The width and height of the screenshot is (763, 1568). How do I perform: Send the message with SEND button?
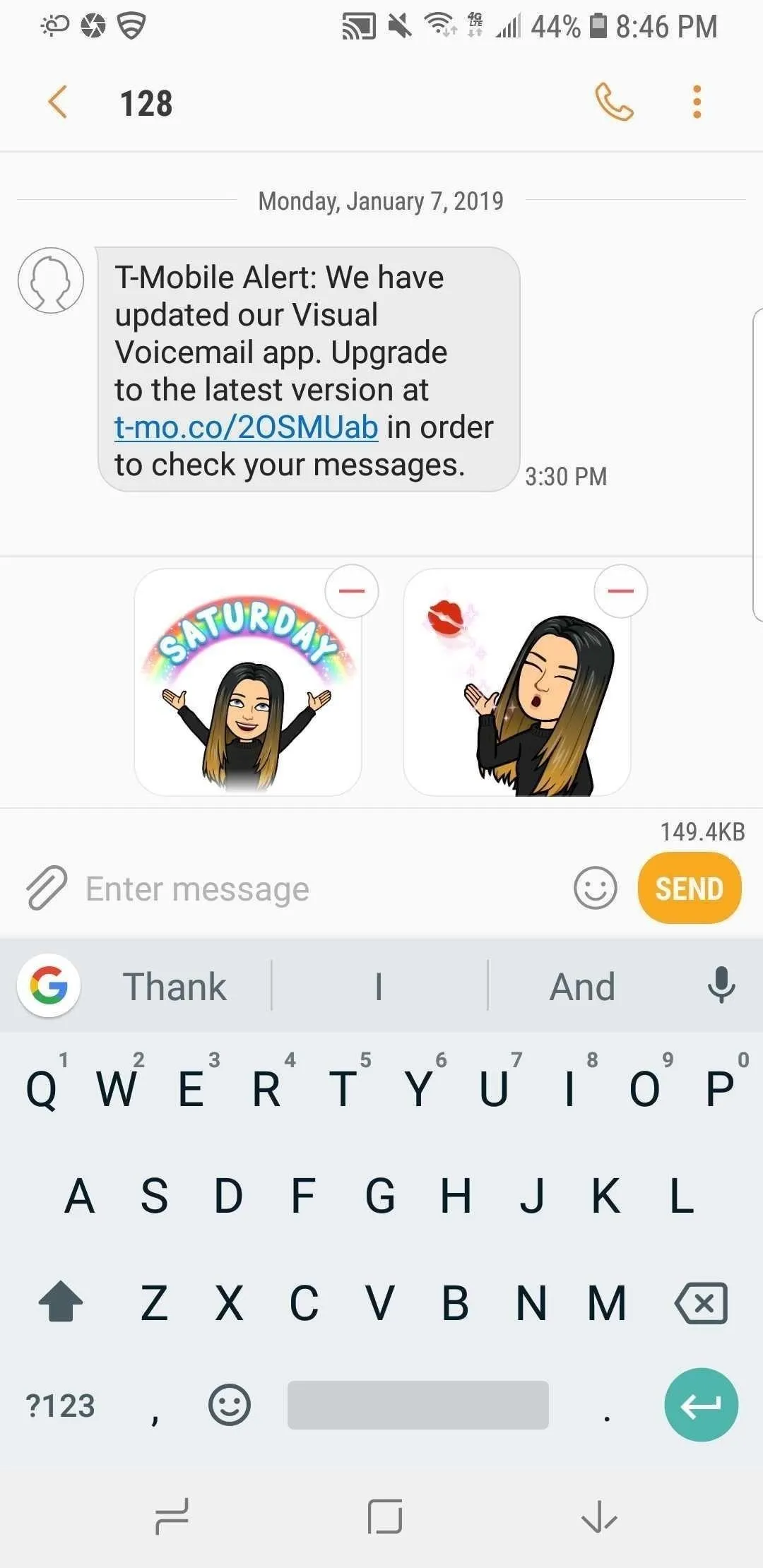tap(690, 888)
